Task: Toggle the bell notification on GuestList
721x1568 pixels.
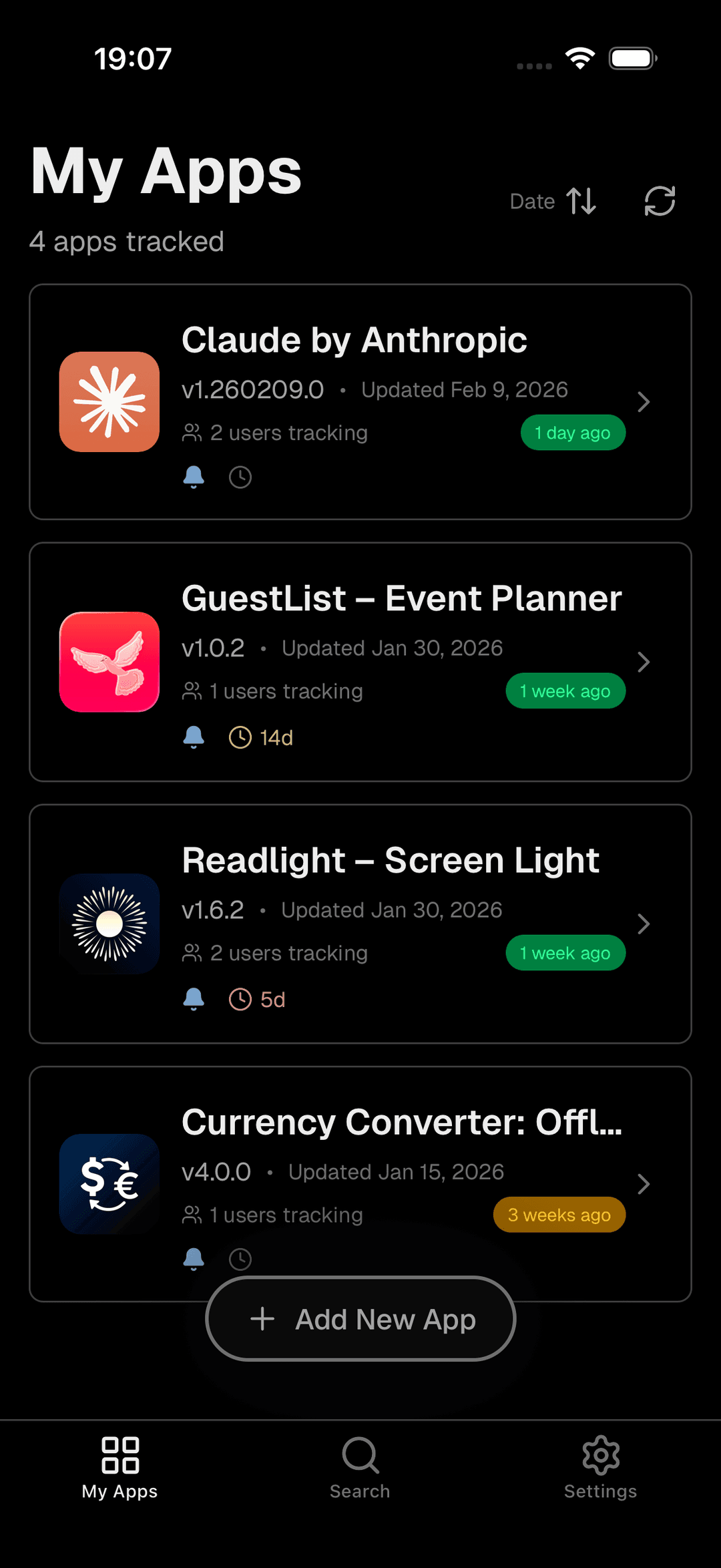Action: [194, 737]
